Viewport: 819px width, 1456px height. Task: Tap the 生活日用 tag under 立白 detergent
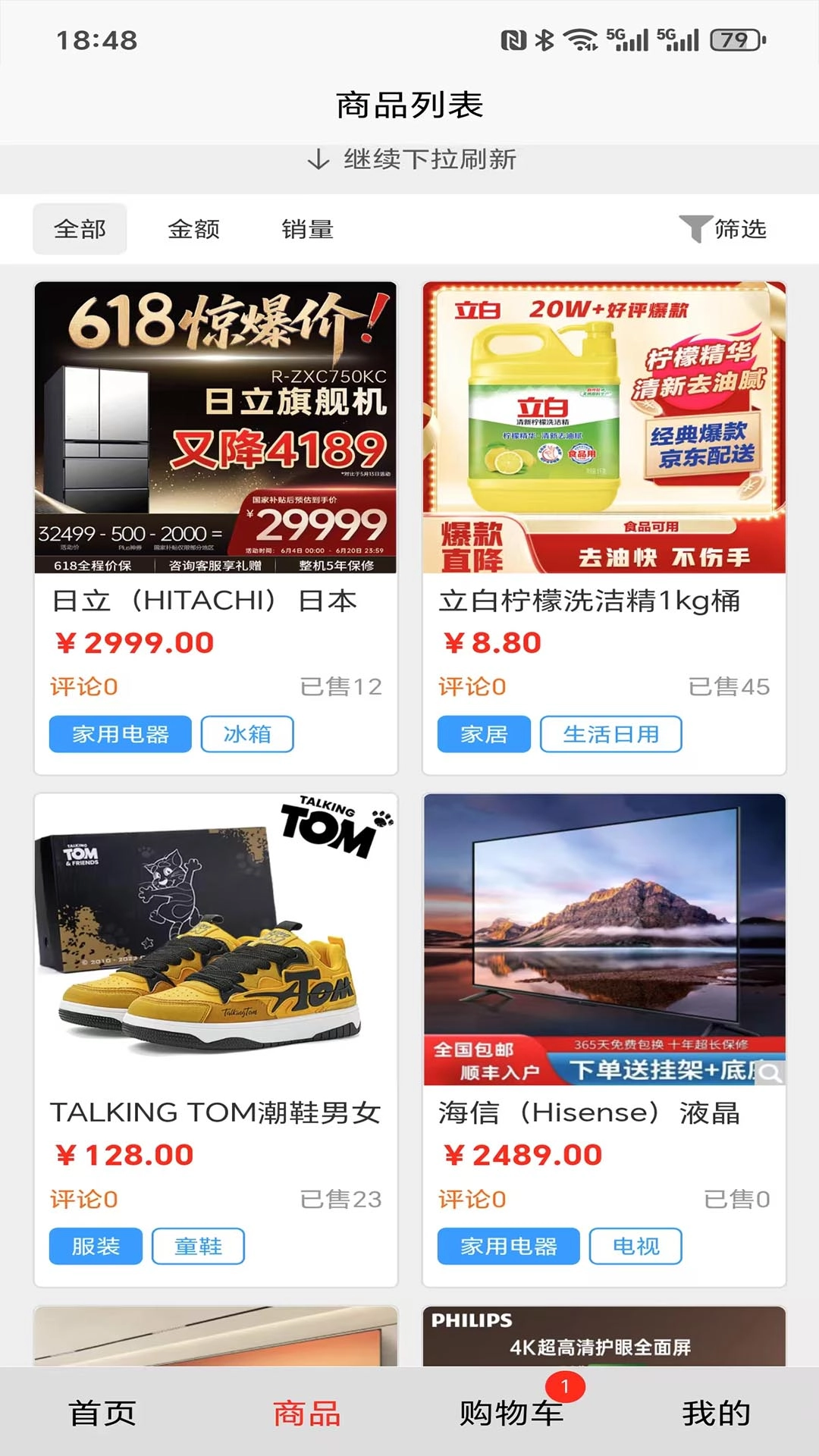coord(611,733)
